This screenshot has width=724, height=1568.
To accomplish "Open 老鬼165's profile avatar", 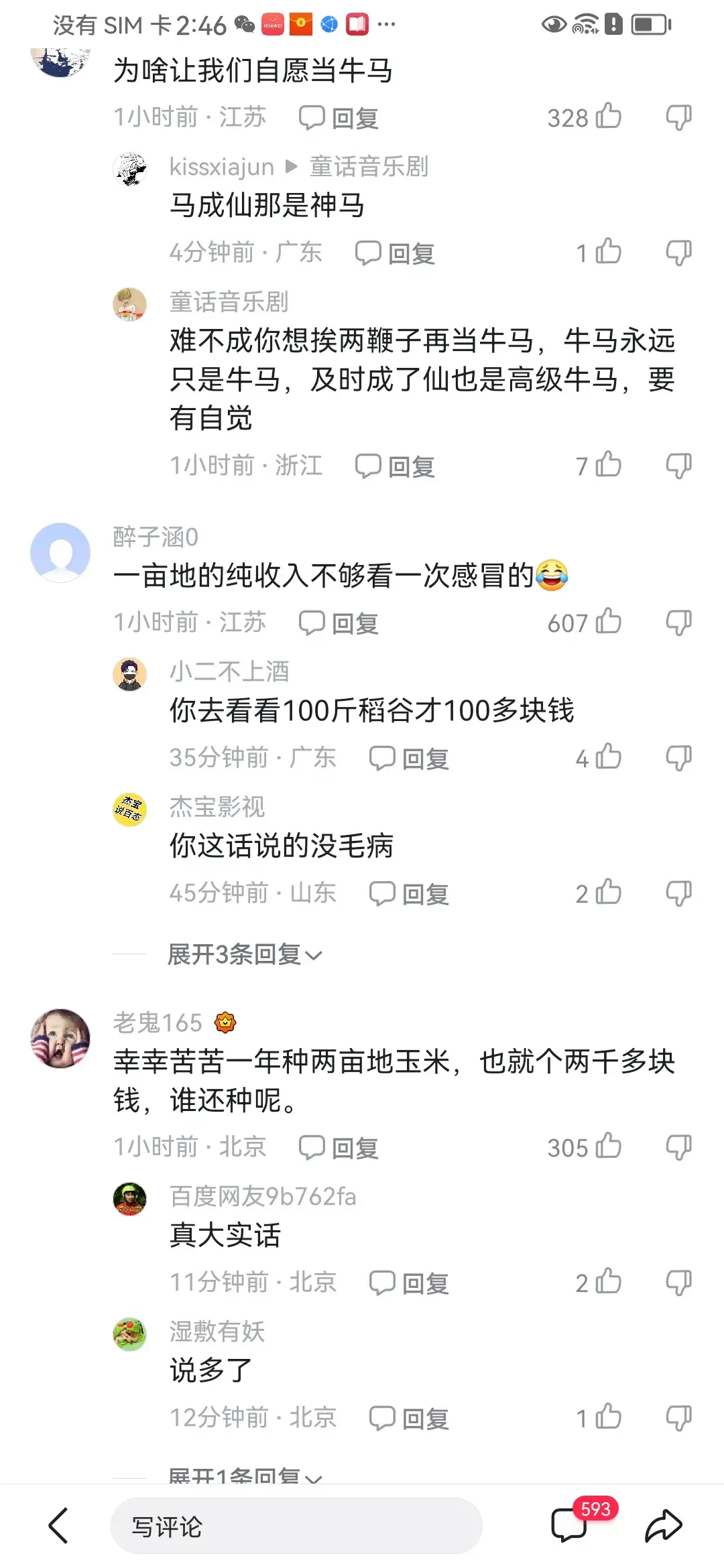I will [60, 1038].
